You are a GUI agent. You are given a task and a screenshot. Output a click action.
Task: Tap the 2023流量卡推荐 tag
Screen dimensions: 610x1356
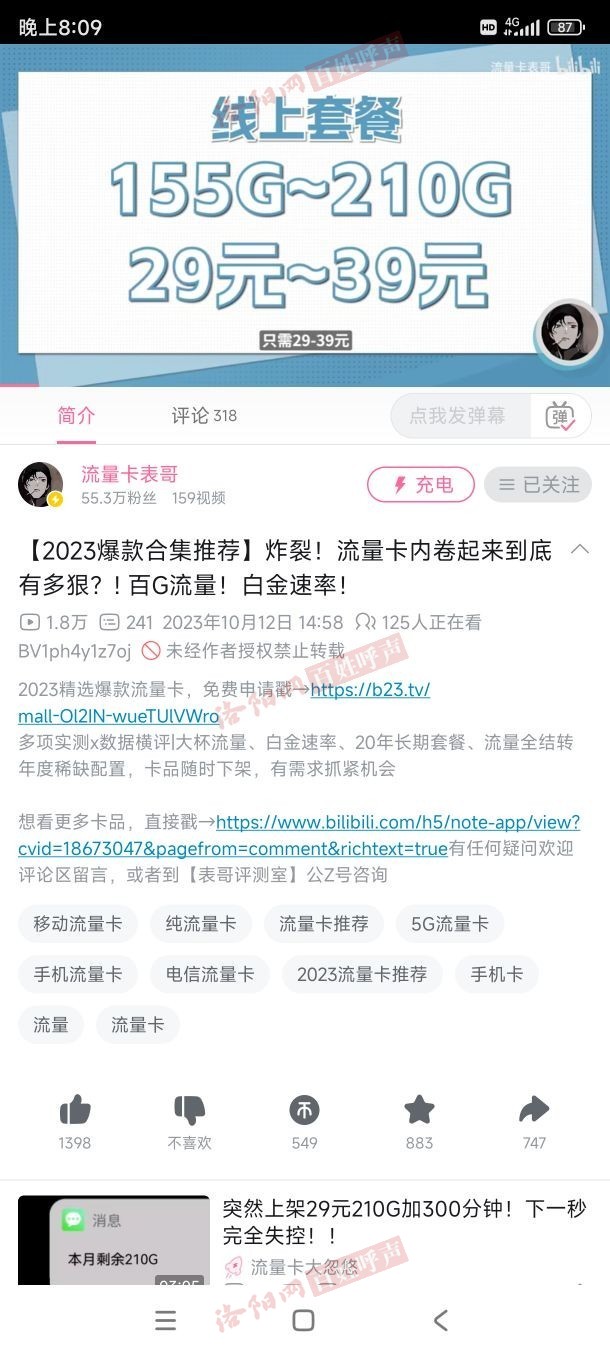tap(361, 974)
